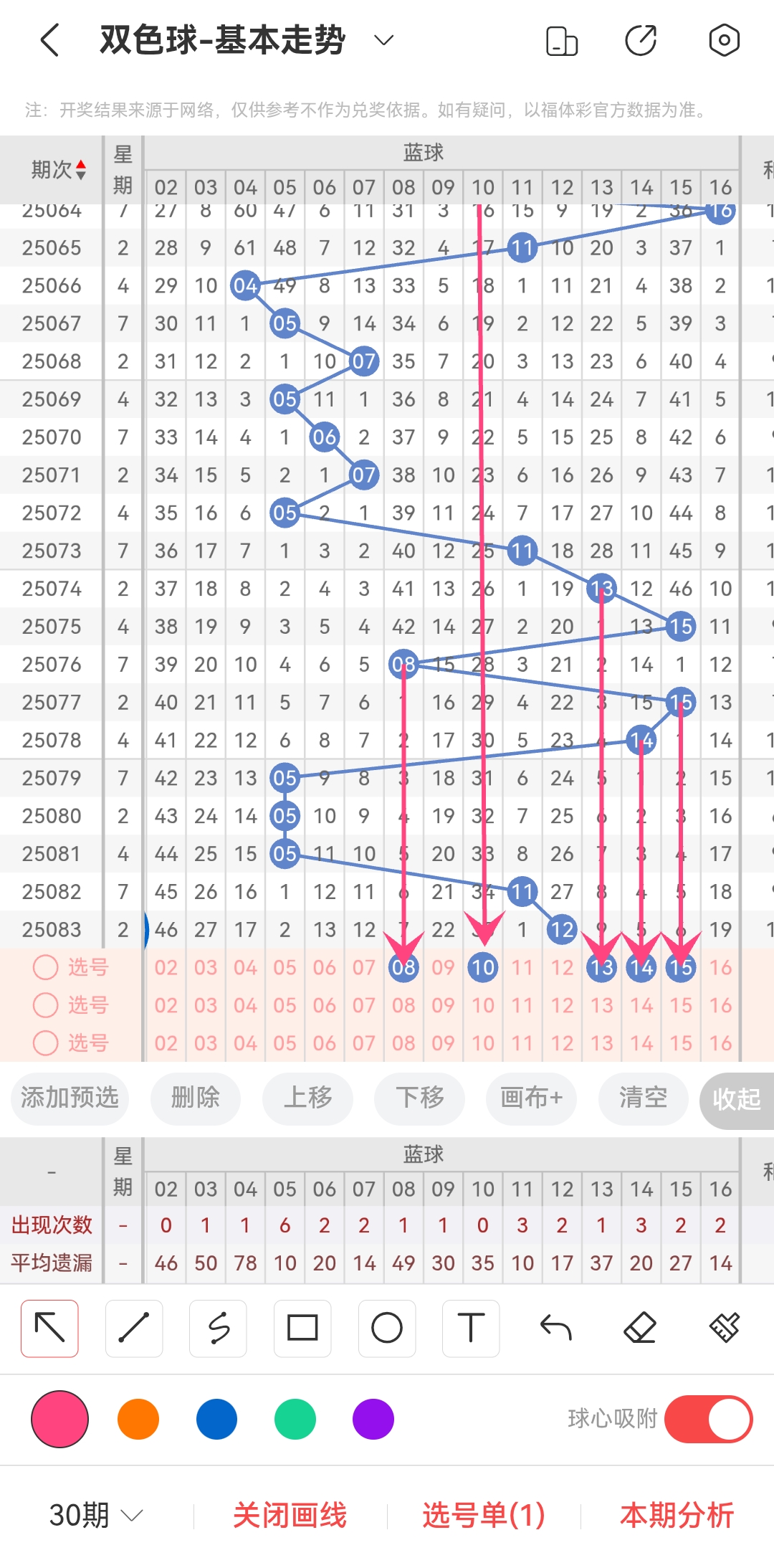Image resolution: width=774 pixels, height=1568 pixels.
Task: Collapse the panel with 收起
Action: pos(736,1099)
